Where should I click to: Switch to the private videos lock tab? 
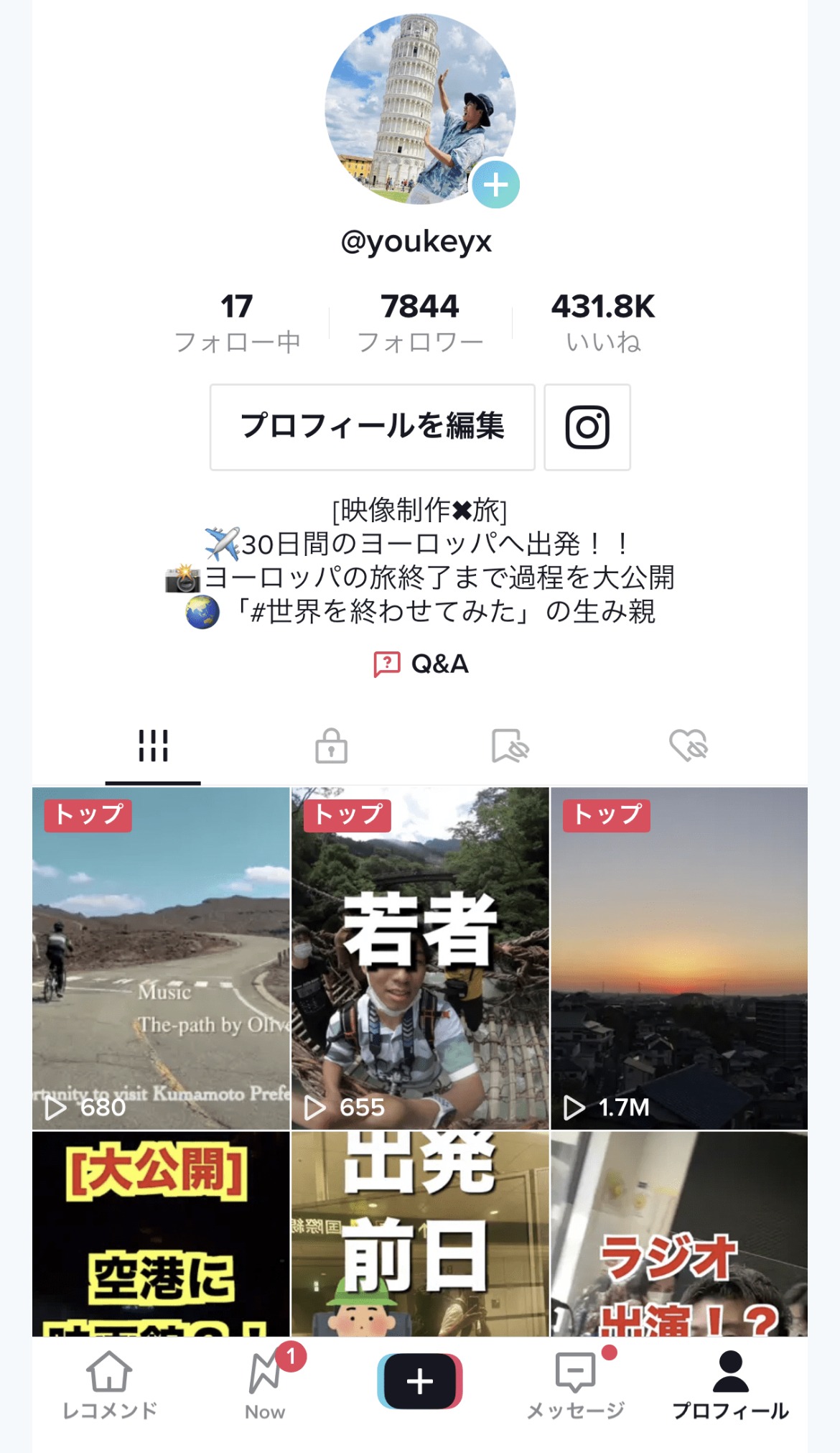pos(331,746)
